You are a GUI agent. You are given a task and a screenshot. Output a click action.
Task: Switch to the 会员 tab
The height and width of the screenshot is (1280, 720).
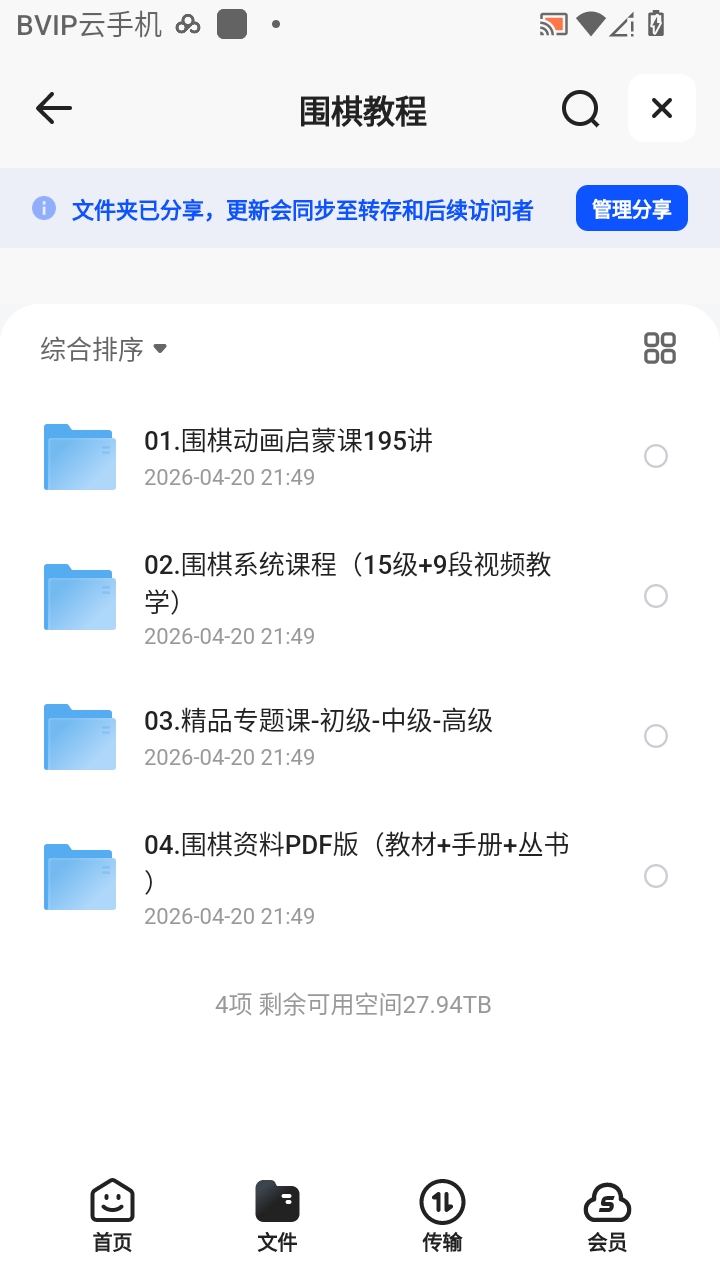click(607, 1216)
